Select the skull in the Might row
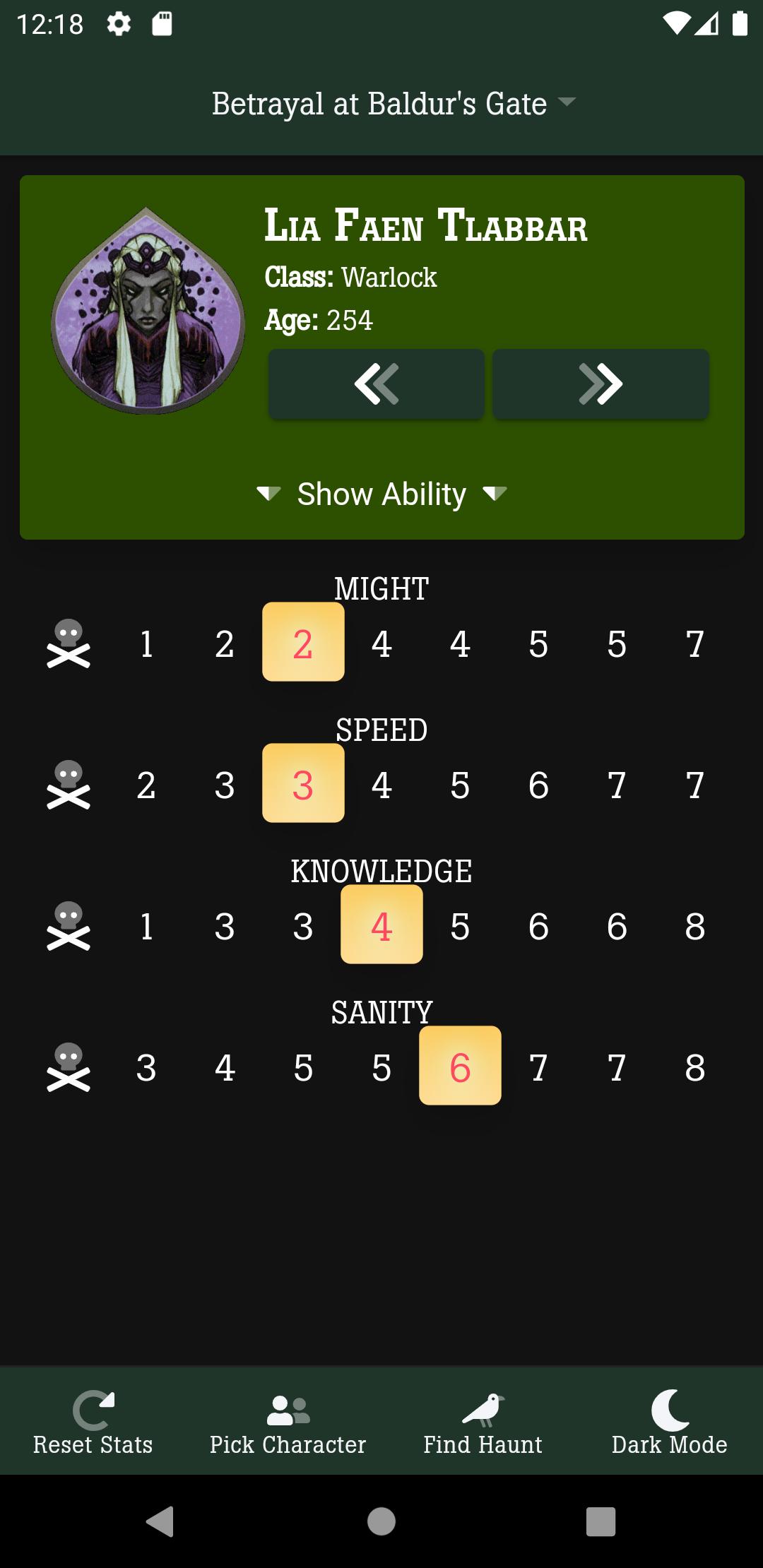 (x=69, y=643)
